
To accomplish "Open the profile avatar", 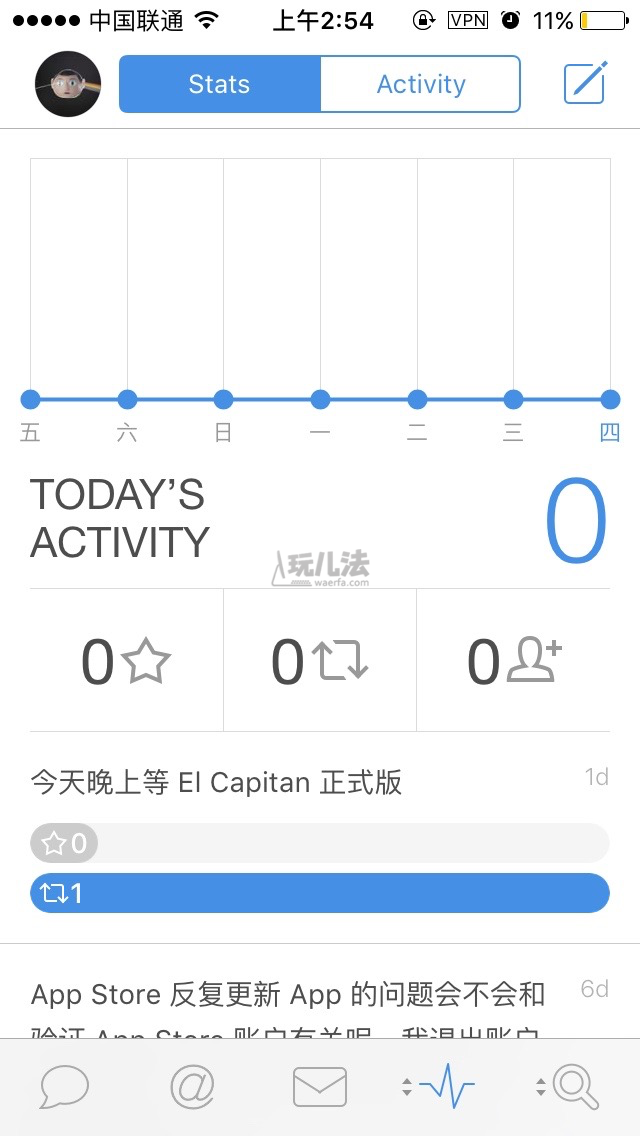I will 68,84.
